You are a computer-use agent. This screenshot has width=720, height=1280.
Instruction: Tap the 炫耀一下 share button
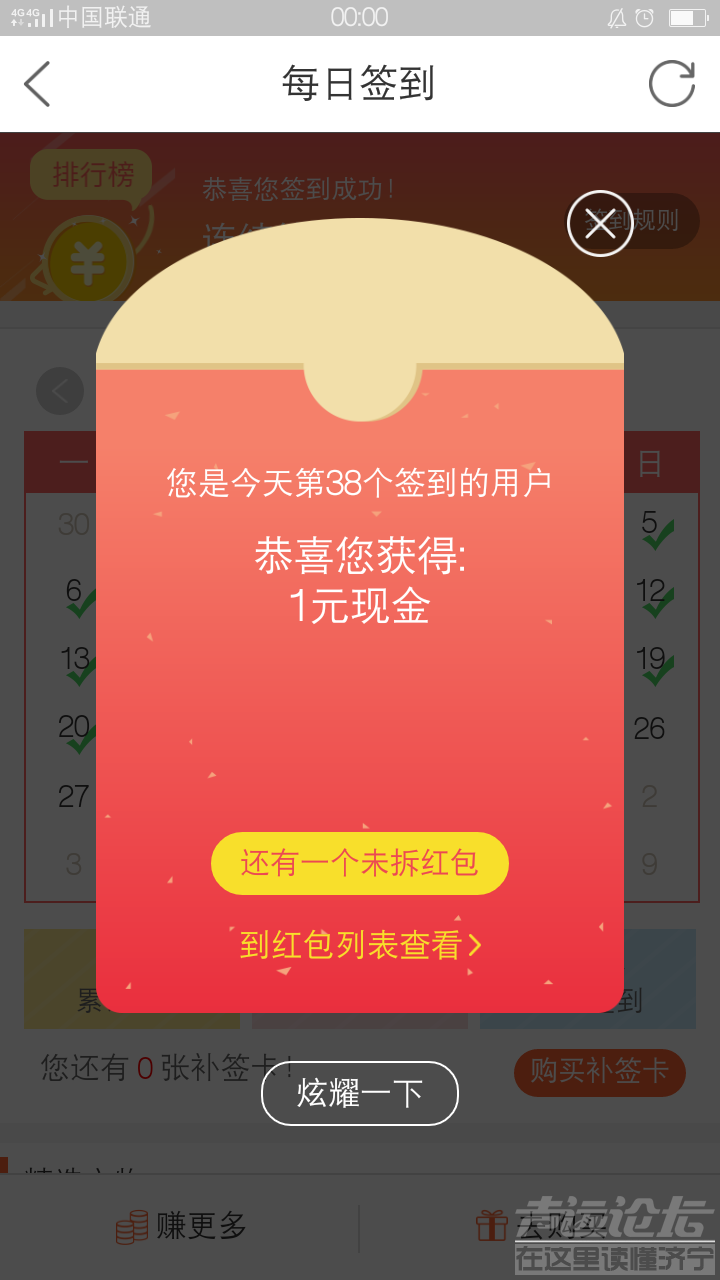(360, 1093)
